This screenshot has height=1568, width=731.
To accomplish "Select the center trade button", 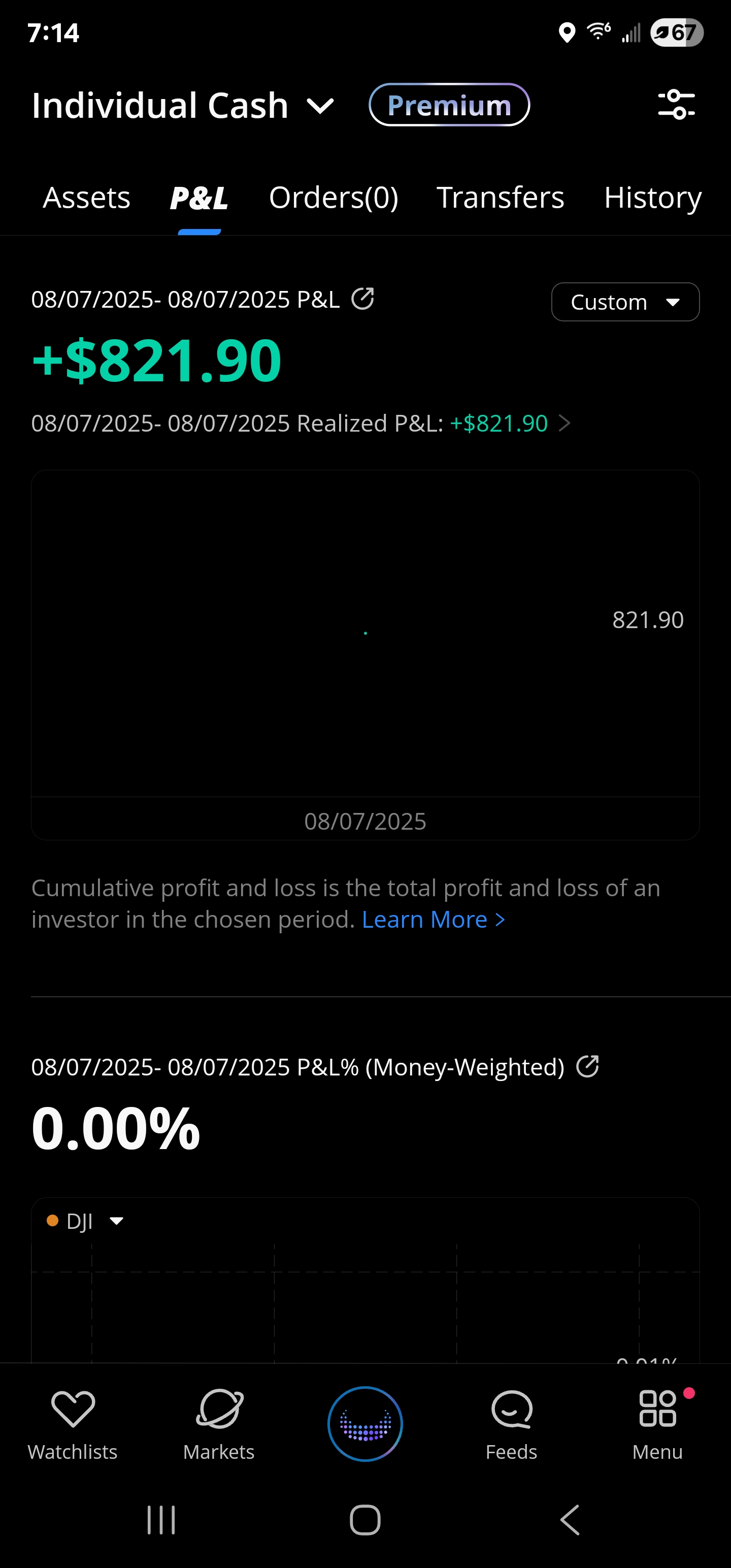I will click(365, 1424).
